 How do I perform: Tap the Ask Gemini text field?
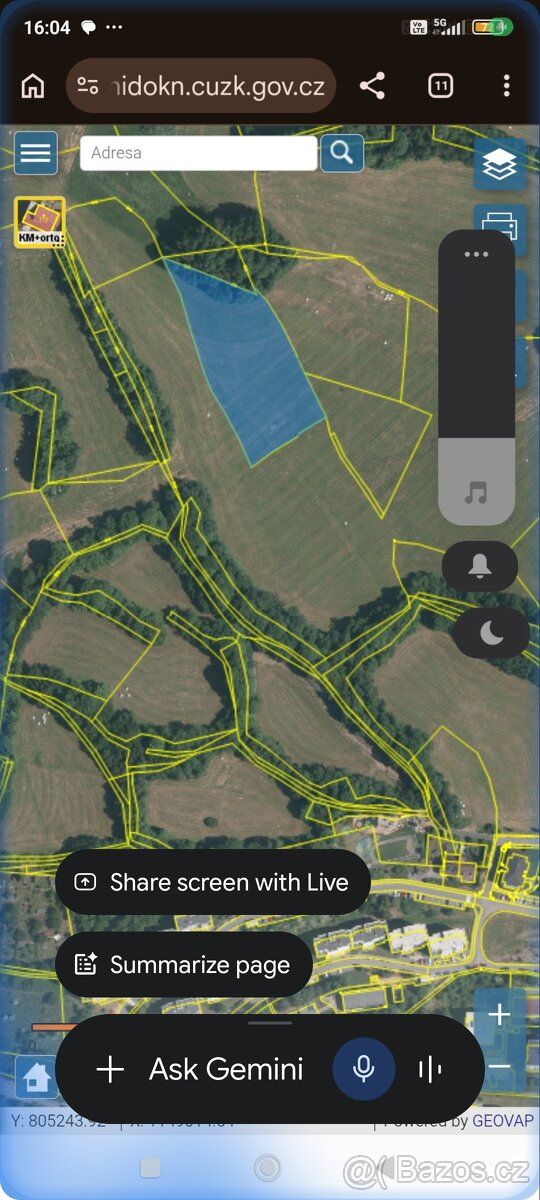[226, 1069]
